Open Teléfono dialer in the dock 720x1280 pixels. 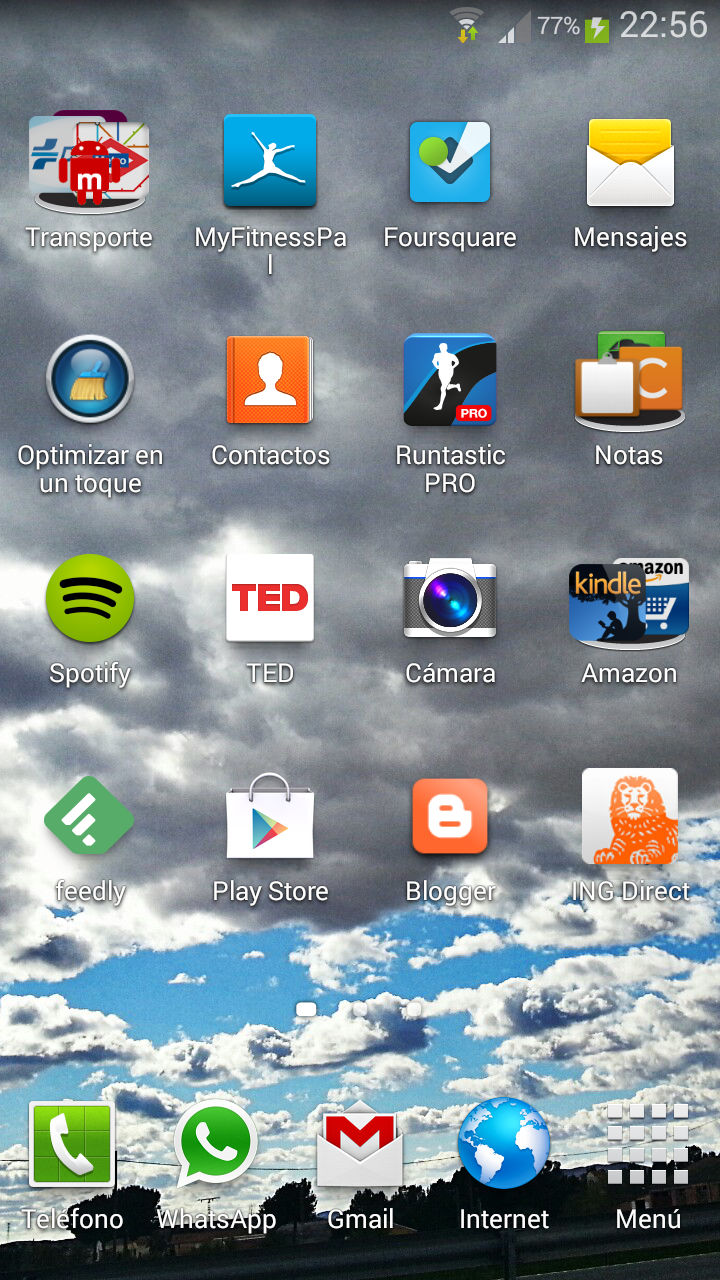[x=72, y=1145]
